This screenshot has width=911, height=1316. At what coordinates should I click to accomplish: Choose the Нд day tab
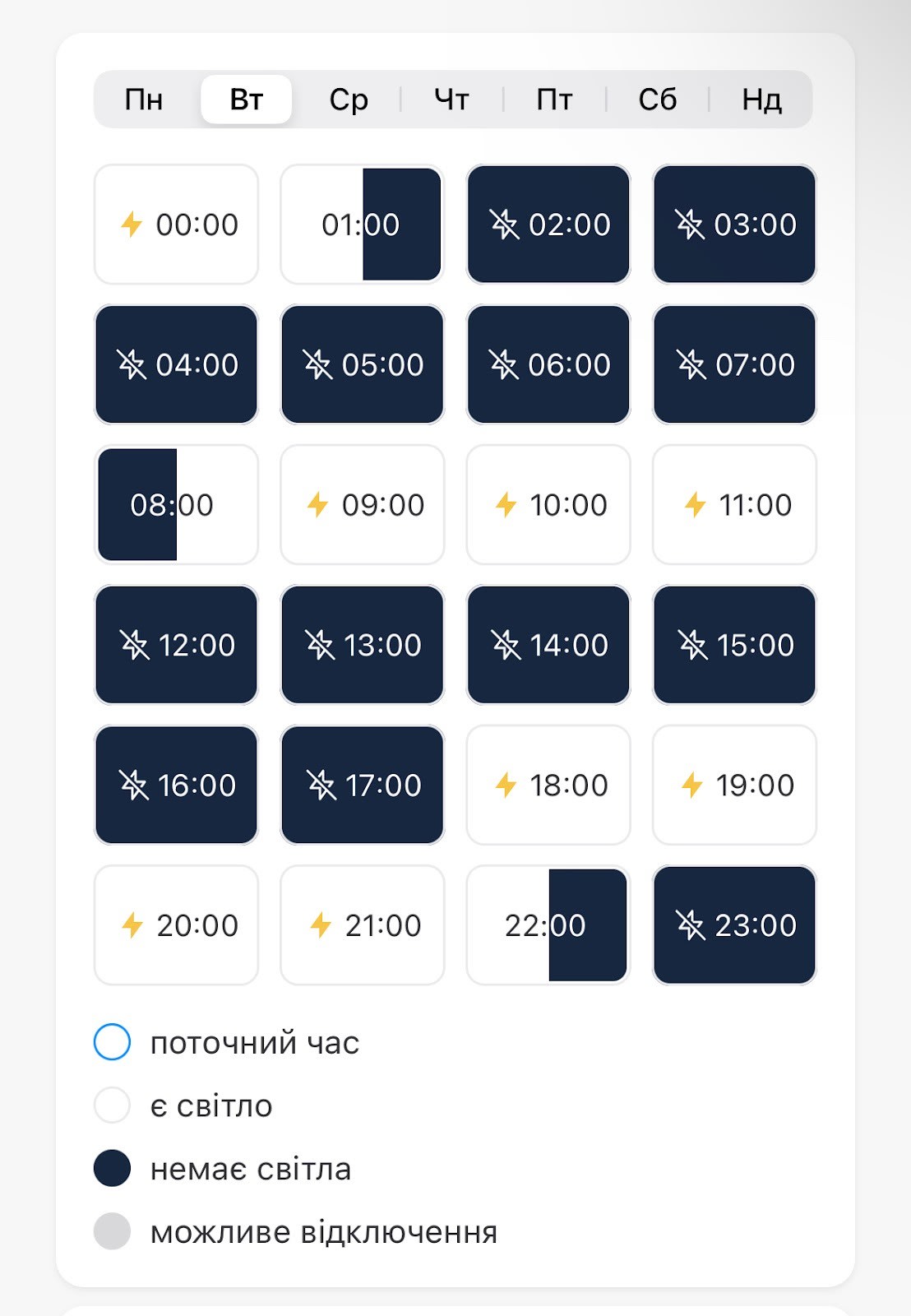point(761,100)
